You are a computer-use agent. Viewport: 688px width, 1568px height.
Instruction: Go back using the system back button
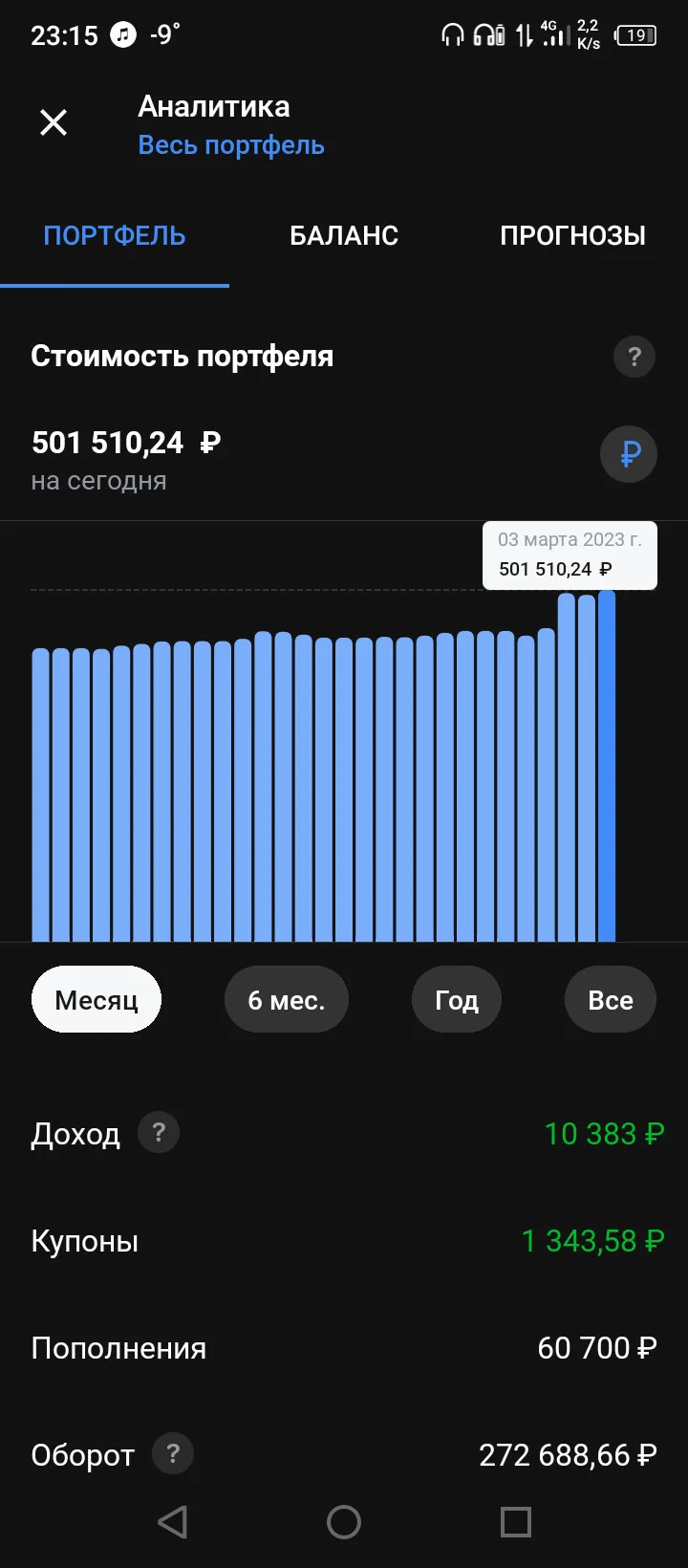click(172, 1522)
